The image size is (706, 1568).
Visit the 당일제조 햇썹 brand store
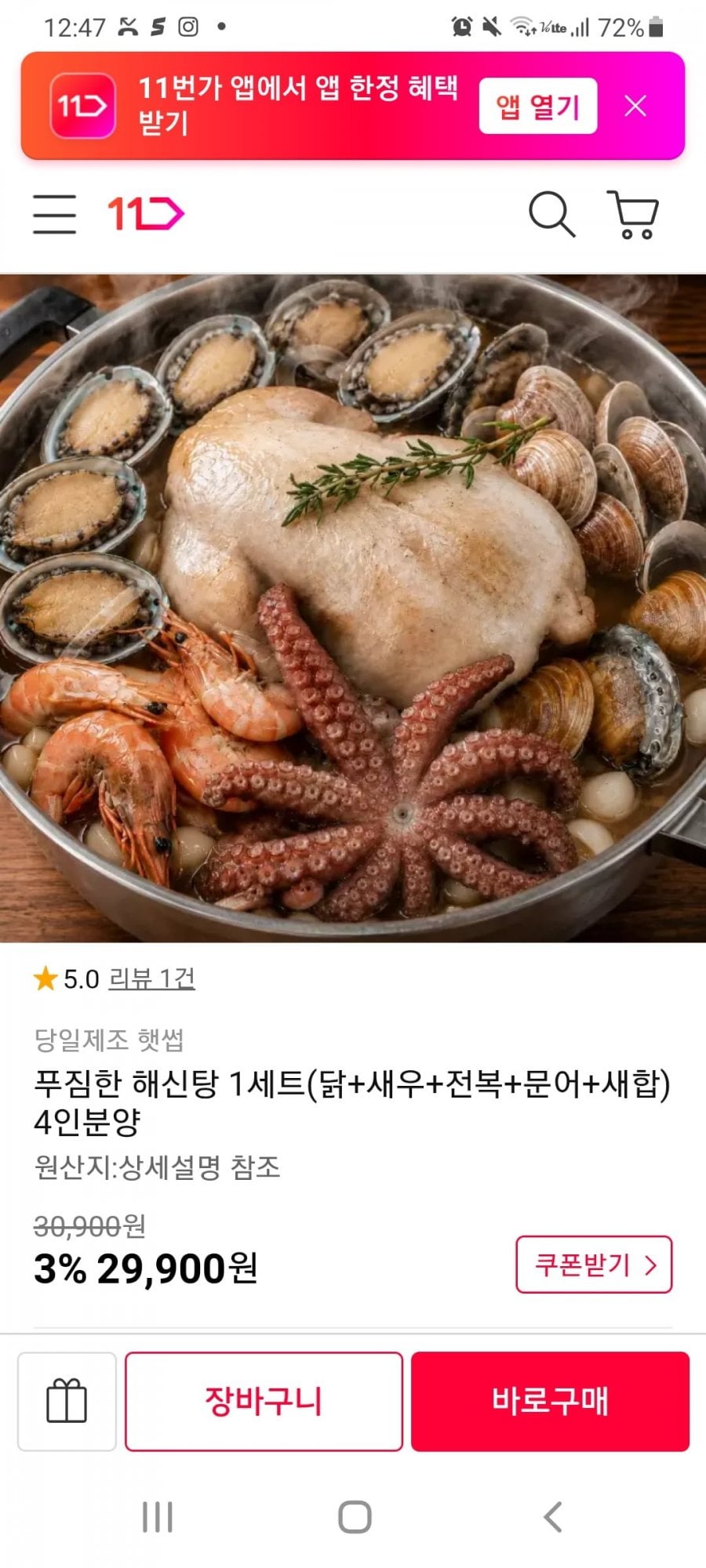coord(109,1040)
